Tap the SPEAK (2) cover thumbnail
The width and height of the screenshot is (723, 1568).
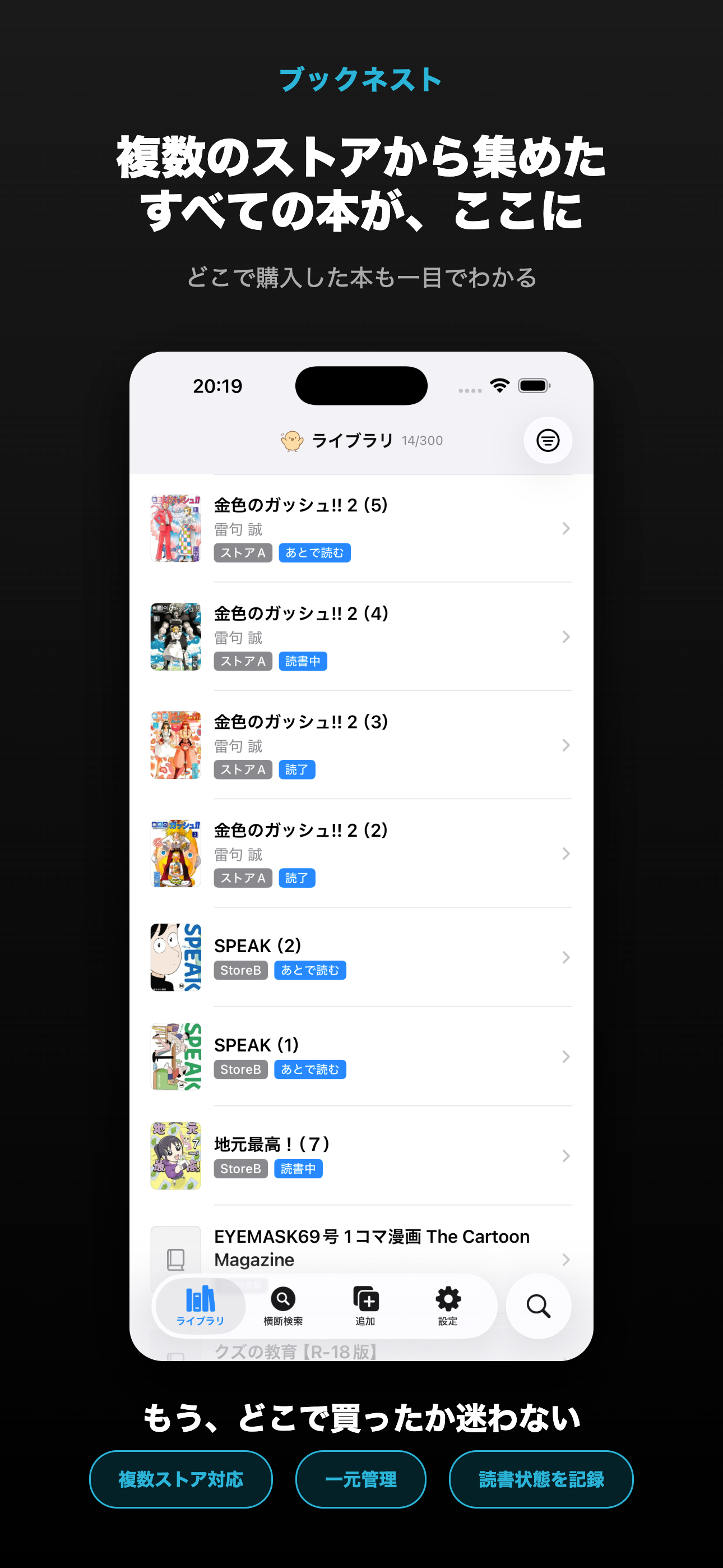[x=175, y=957]
